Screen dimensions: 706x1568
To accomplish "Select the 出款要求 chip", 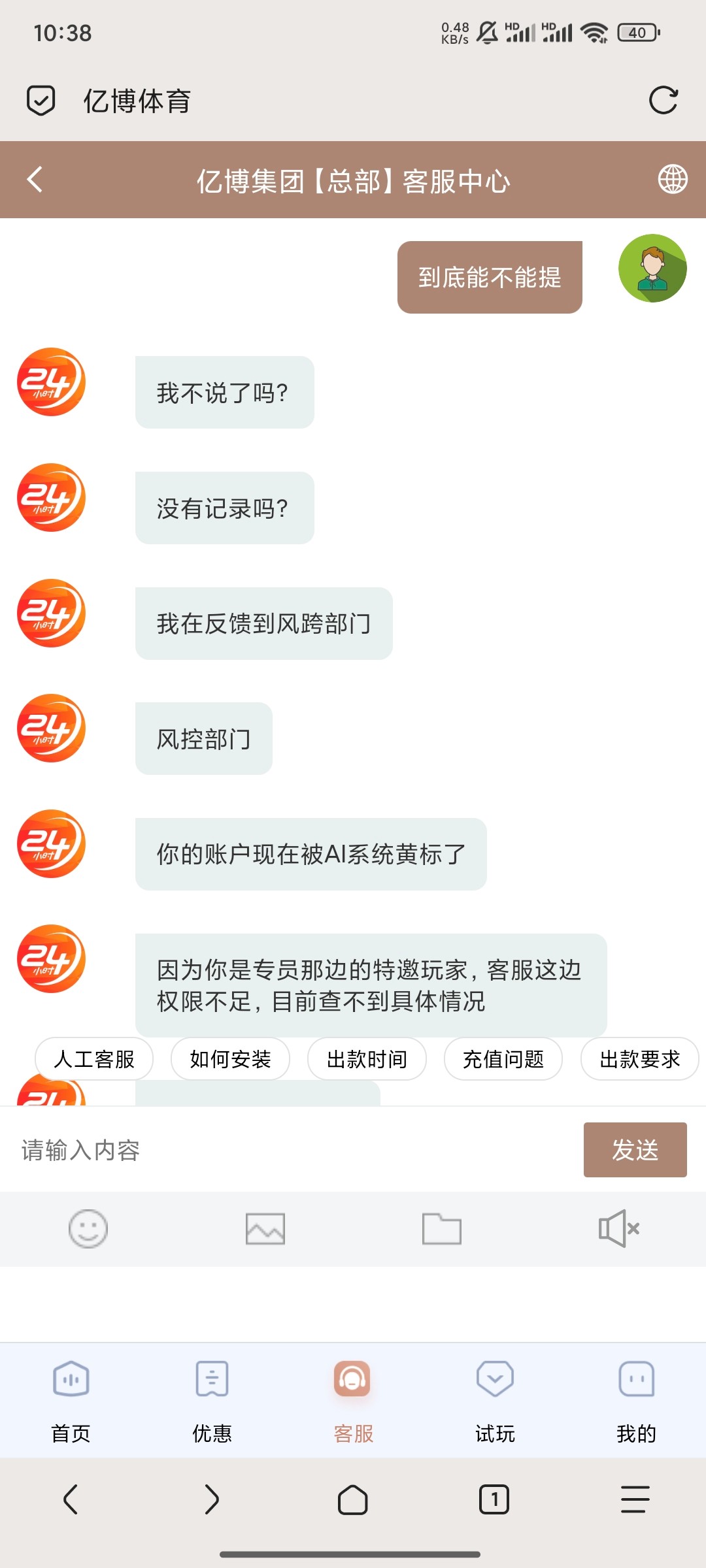I will pos(639,1059).
